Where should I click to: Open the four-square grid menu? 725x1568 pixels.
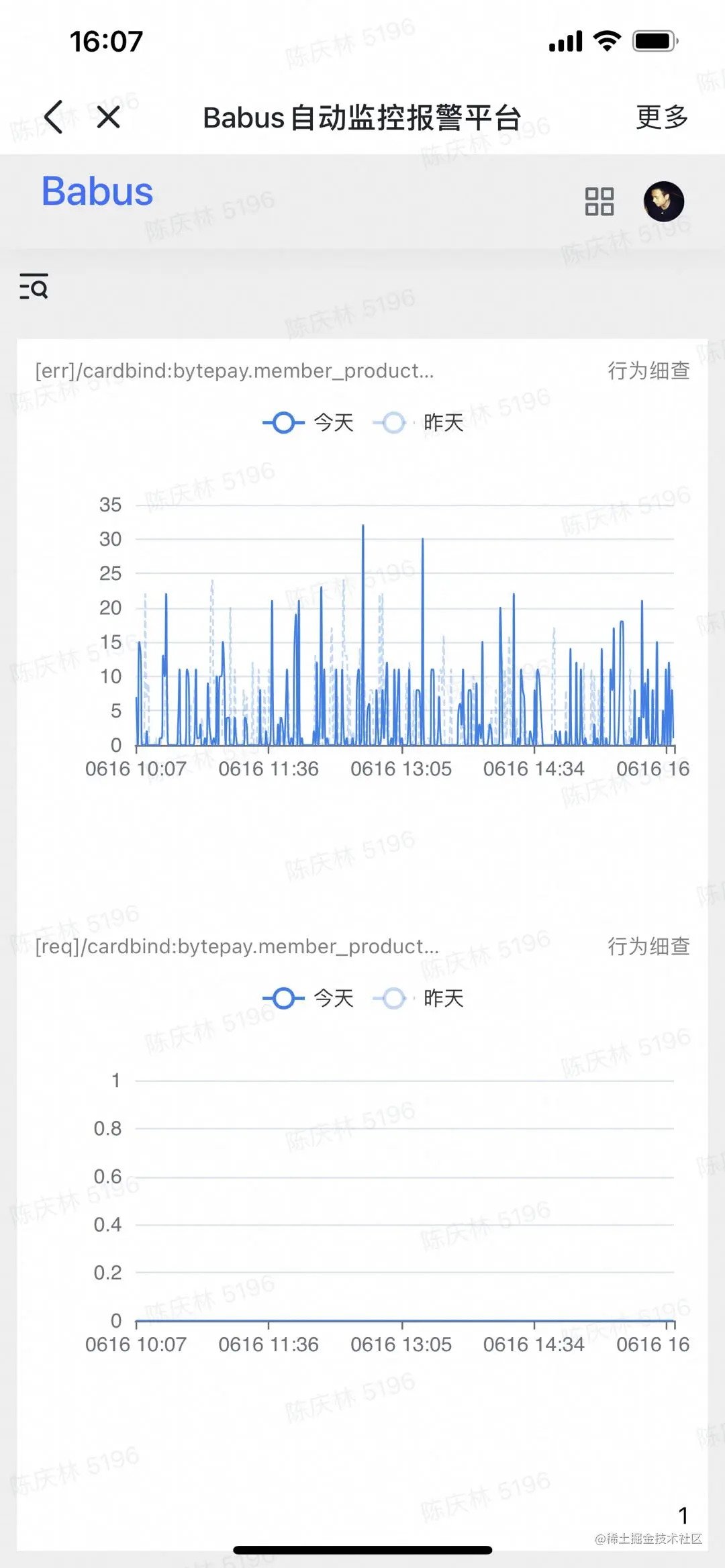pyautogui.click(x=599, y=201)
